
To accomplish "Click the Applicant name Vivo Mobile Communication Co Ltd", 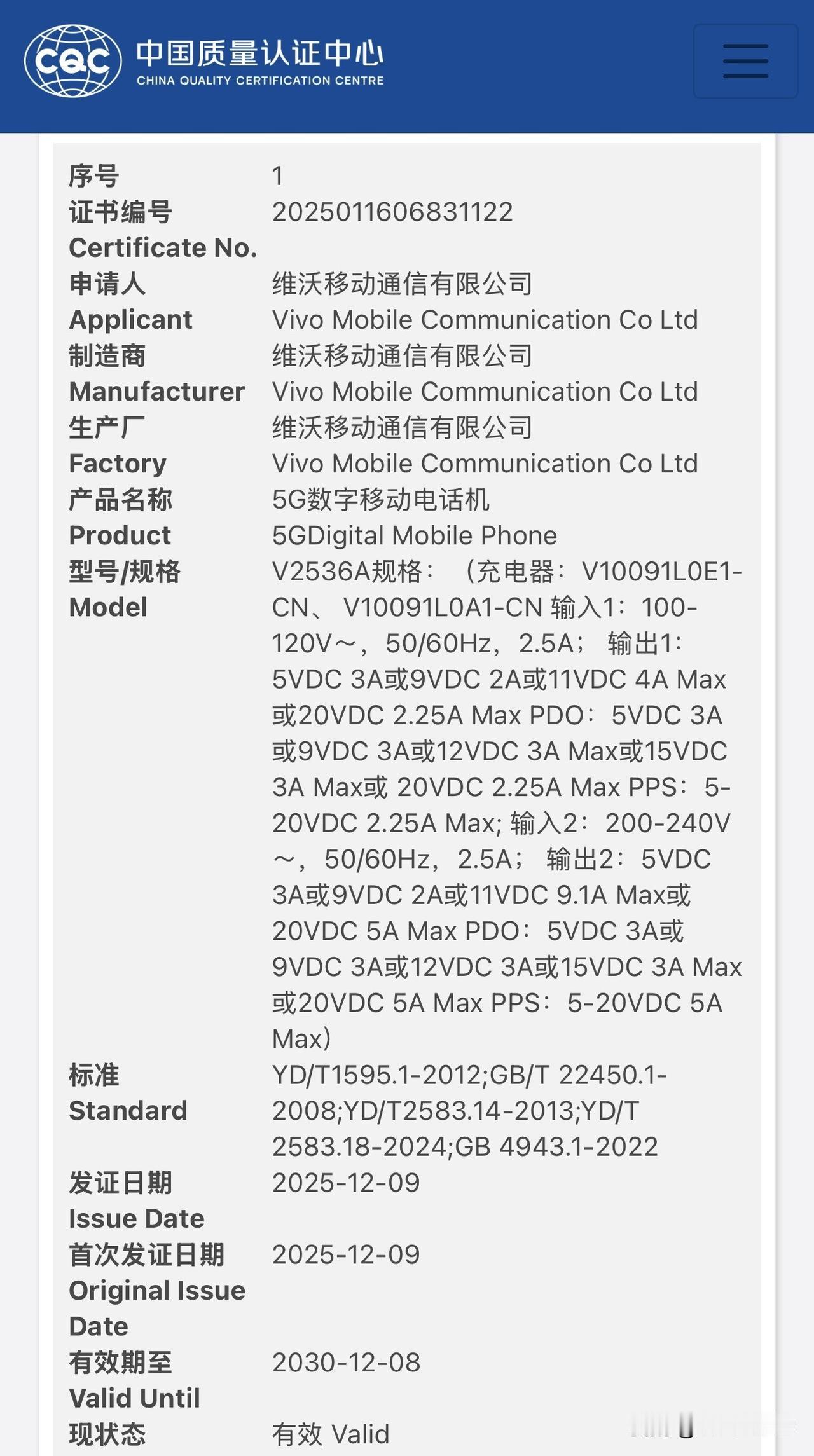I will click(483, 320).
